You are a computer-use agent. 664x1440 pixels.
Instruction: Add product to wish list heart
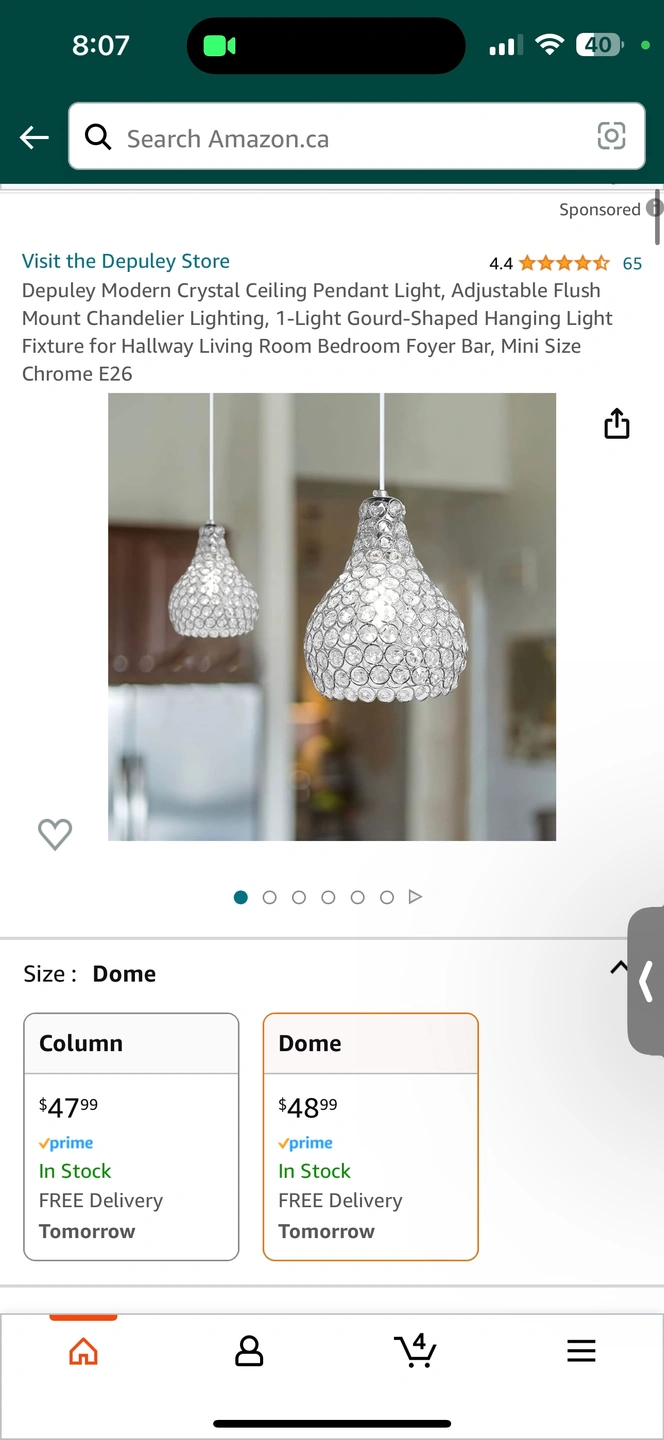55,834
